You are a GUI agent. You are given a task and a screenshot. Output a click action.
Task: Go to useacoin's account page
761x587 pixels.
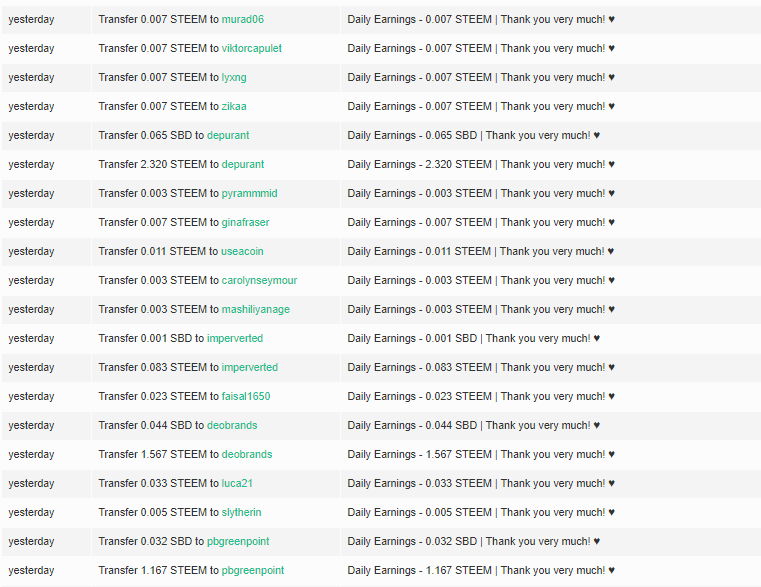(242, 251)
